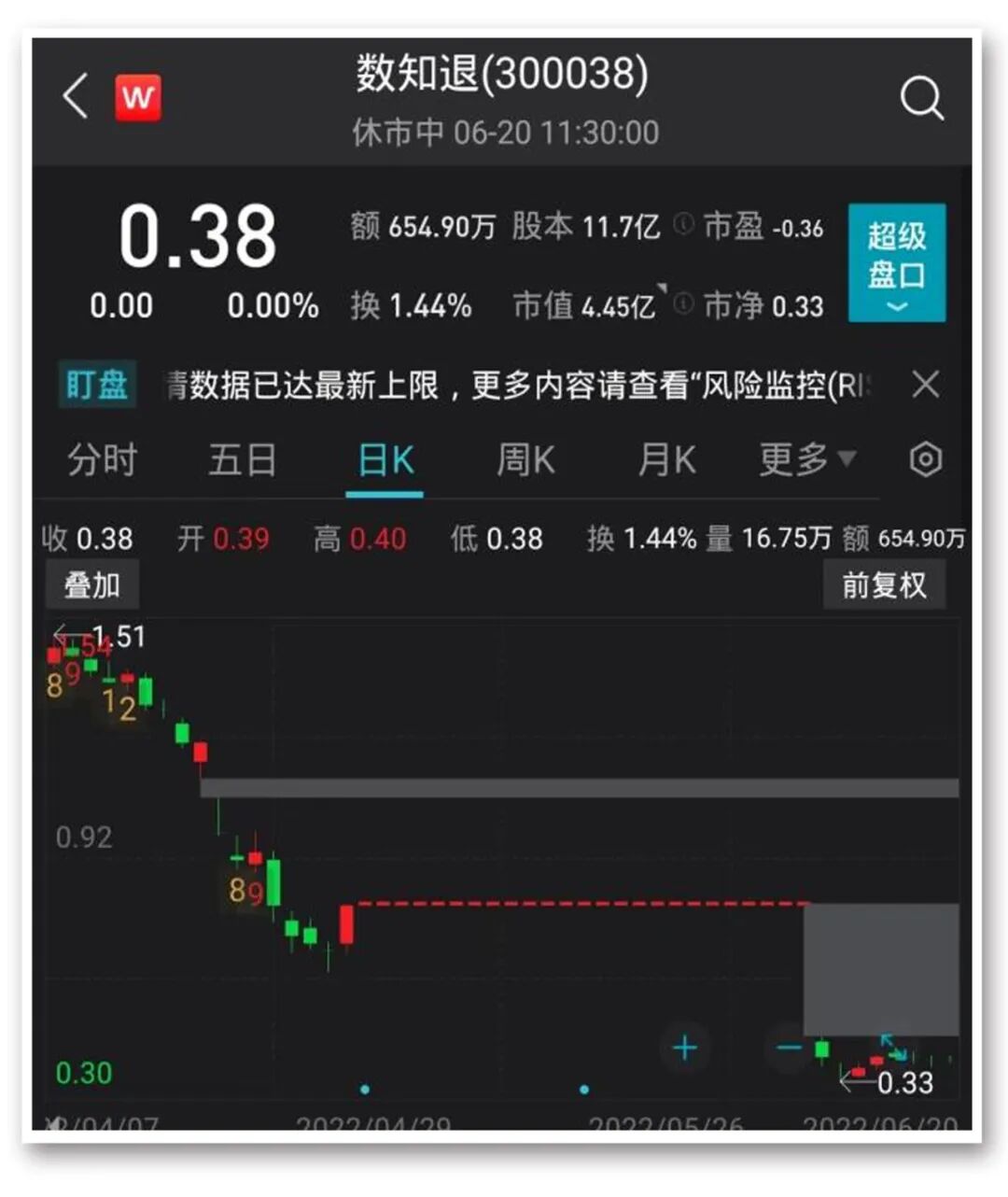1008x1197 pixels.
Task: Switch to the 月K chart tab
Action: 666,460
